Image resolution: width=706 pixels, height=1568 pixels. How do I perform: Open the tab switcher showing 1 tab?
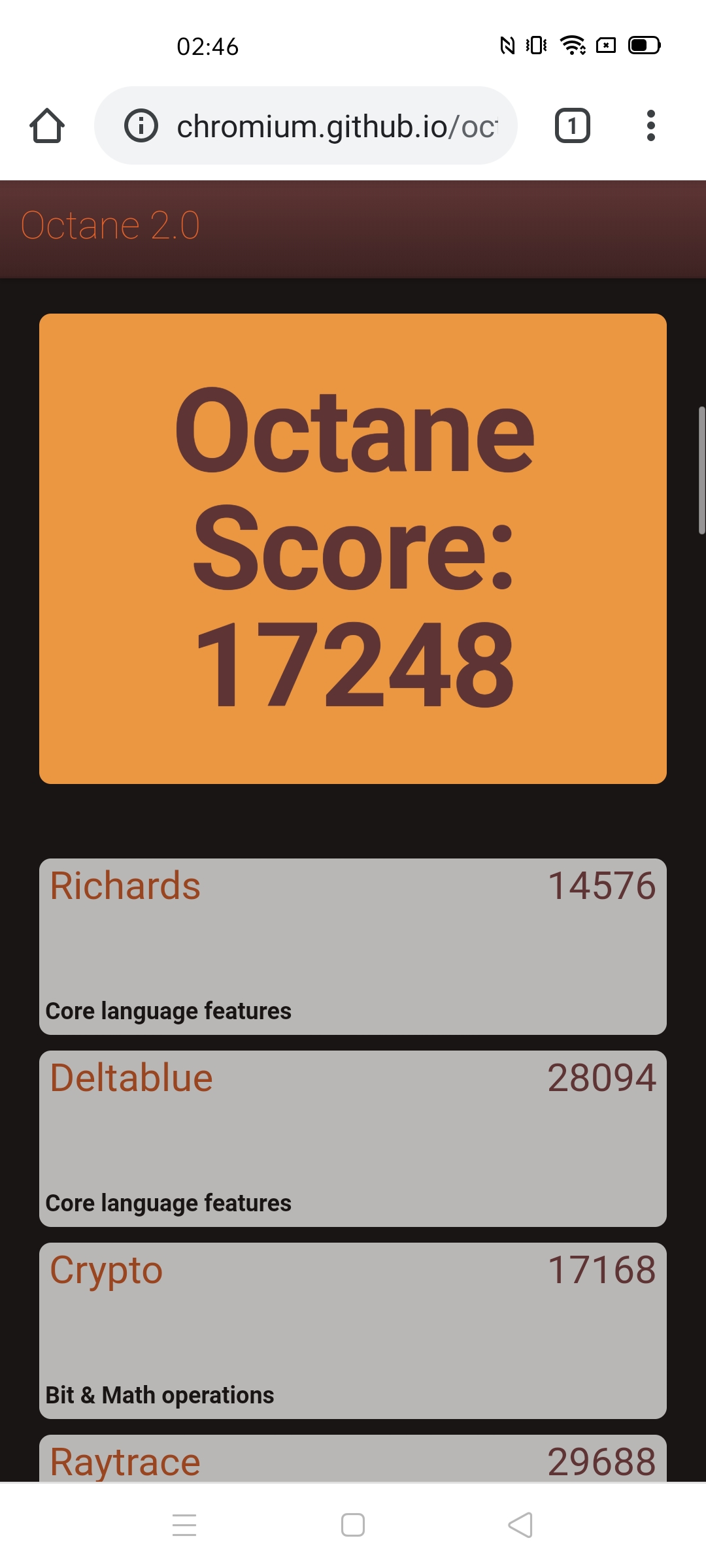coord(572,125)
